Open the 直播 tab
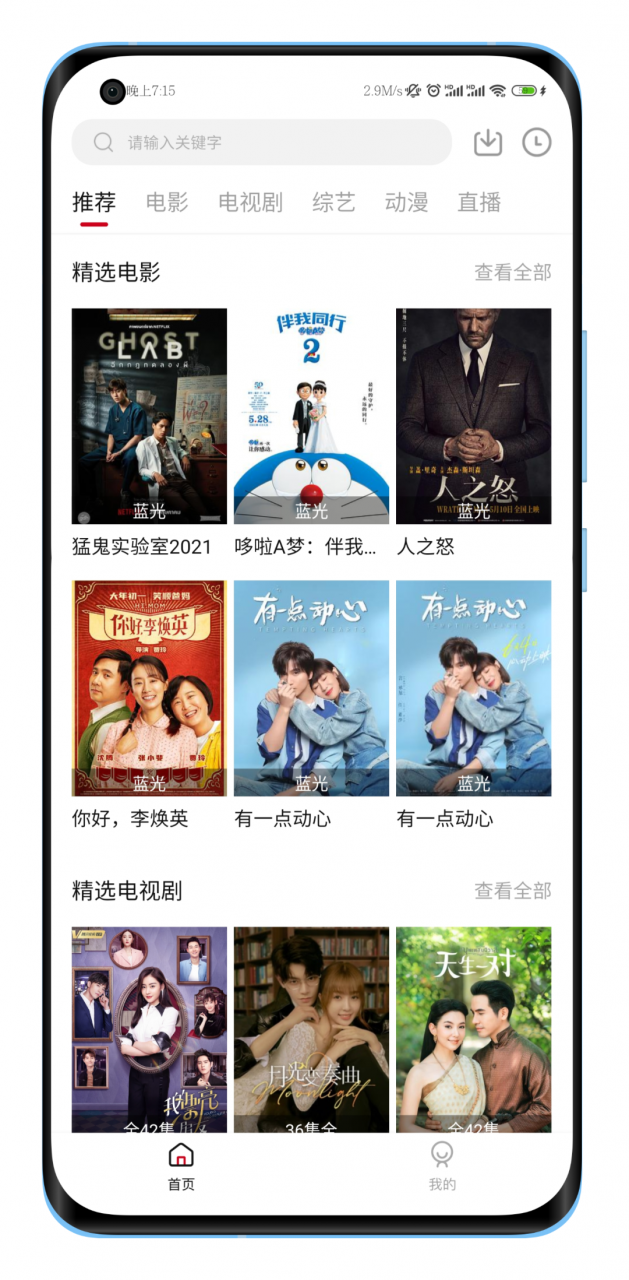The height and width of the screenshot is (1280, 629). [x=479, y=202]
